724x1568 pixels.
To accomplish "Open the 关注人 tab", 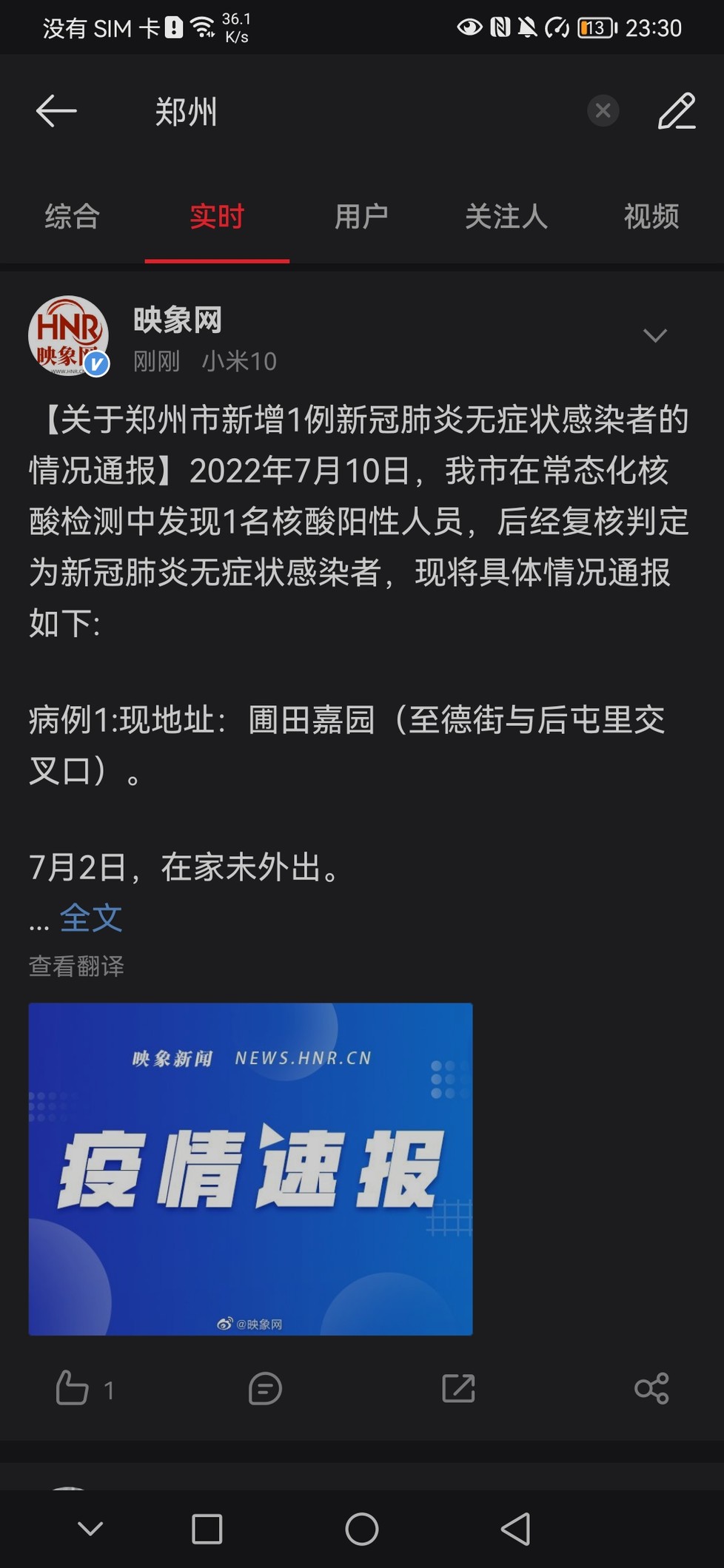I will [x=506, y=217].
